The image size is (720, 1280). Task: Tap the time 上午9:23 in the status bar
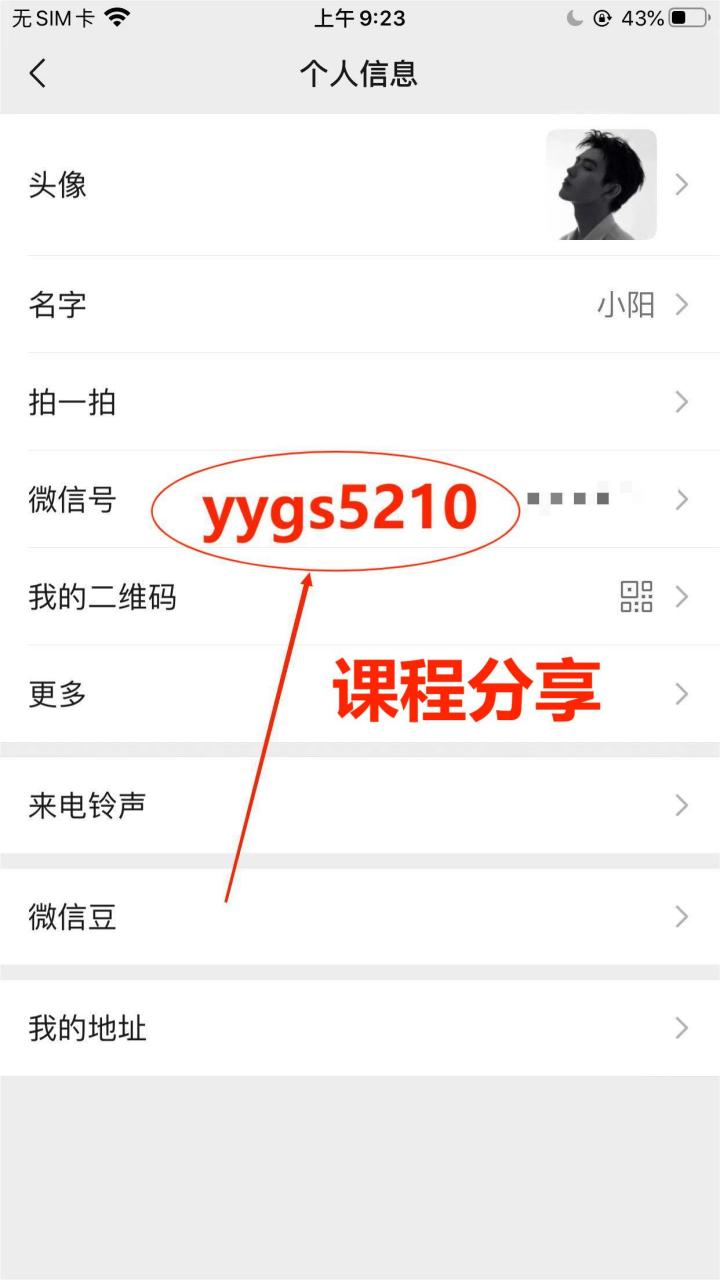(360, 17)
